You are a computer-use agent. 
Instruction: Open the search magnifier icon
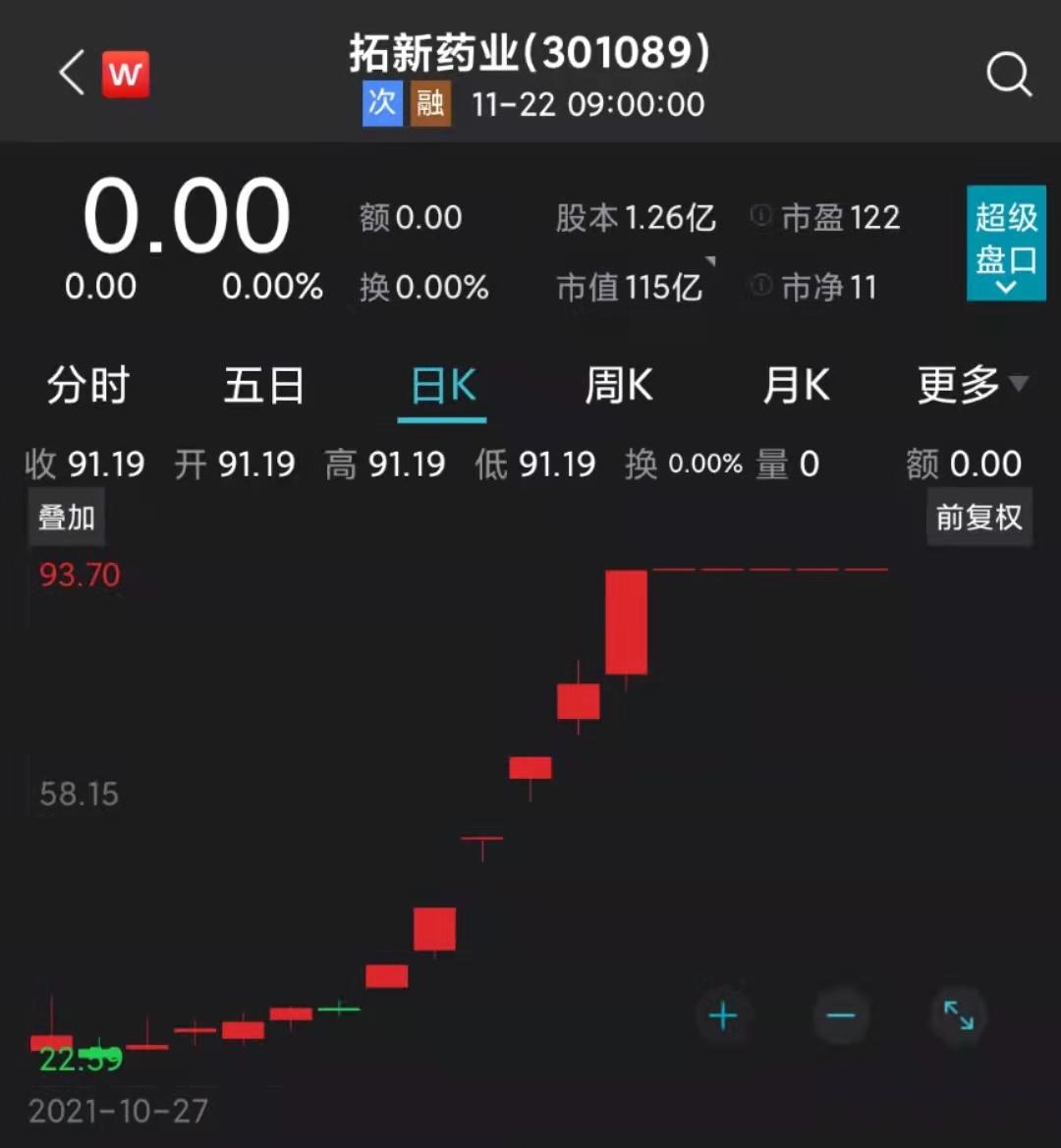[x=1008, y=74]
